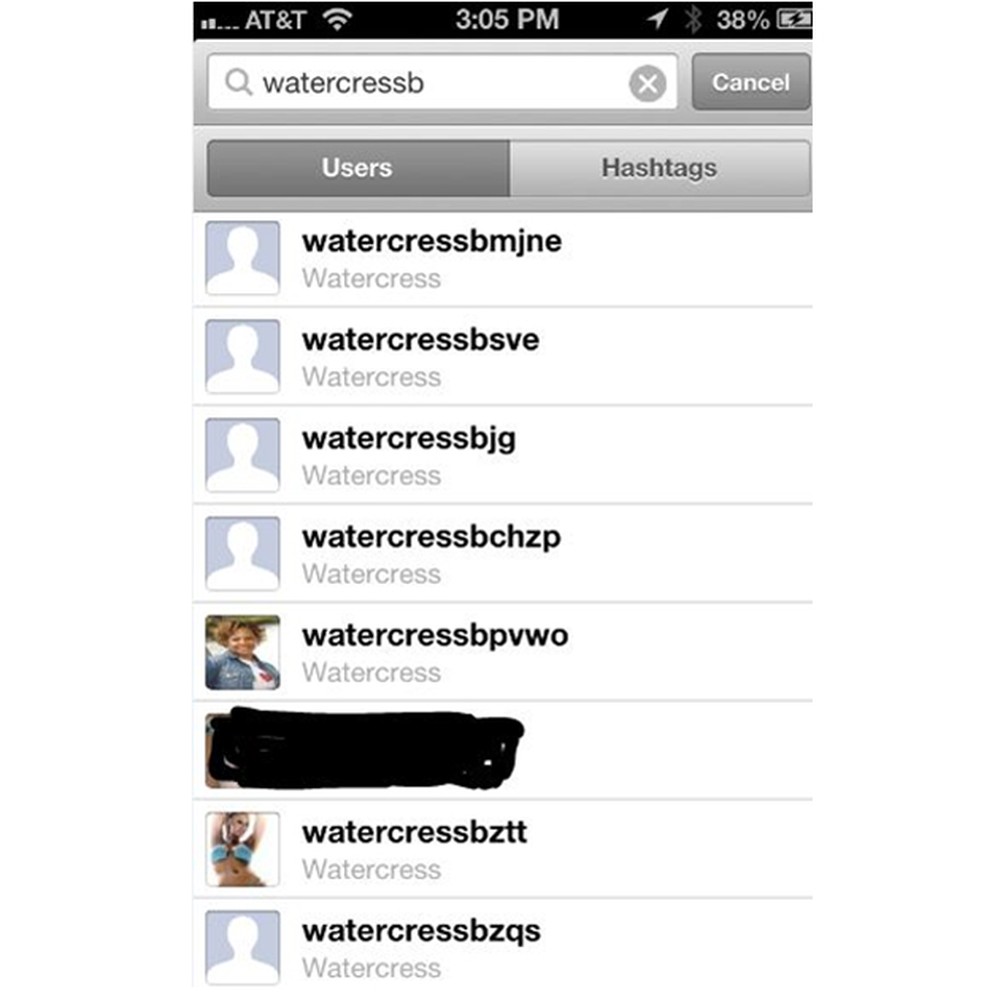Cancel the search
Viewport: 984px width, 1001px height.
[750, 83]
